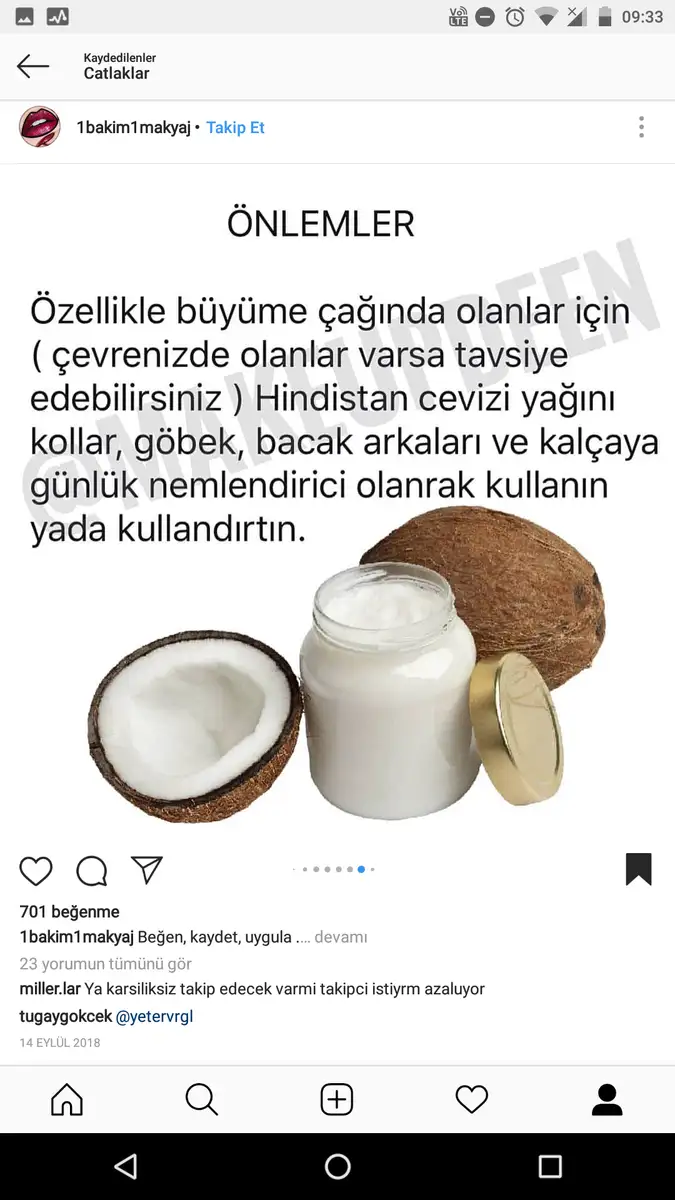Viewport: 675px width, 1200px height.
Task: Open tugaygokcek commenter profile
Action: [x=65, y=1016]
